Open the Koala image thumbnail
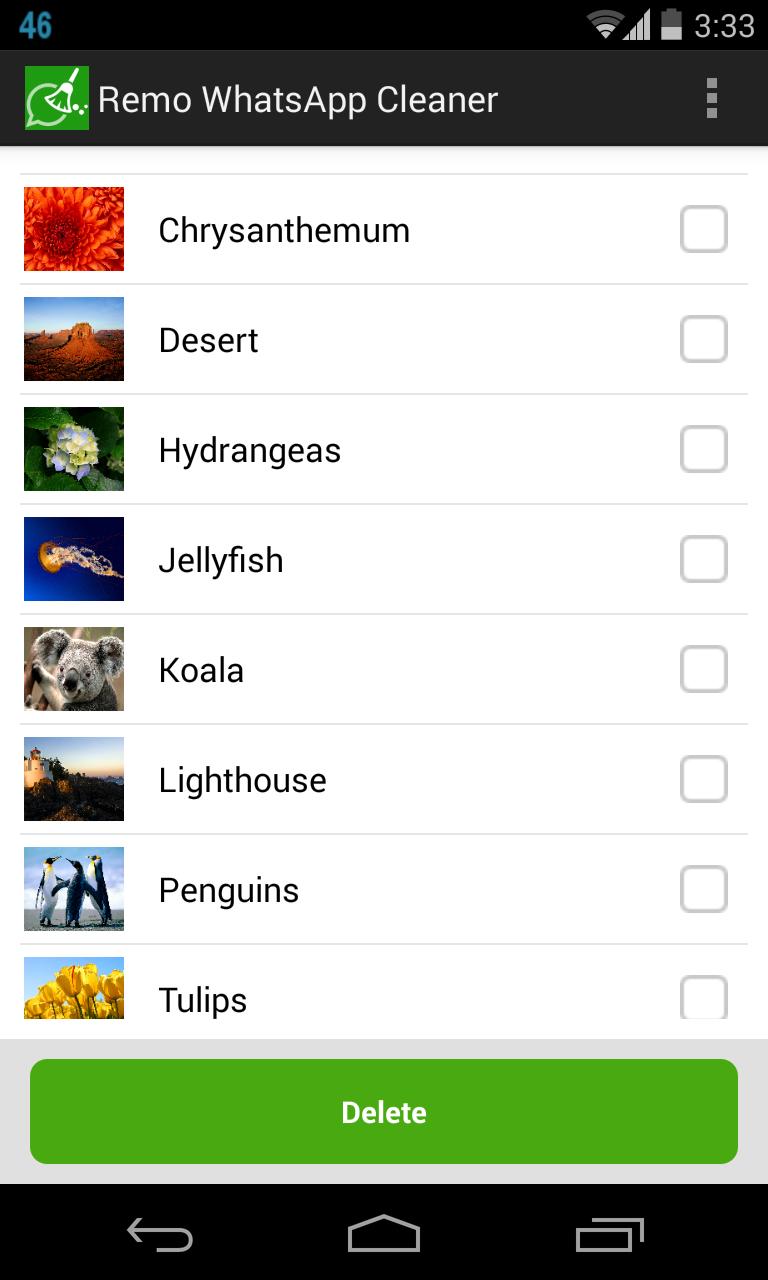 74,669
